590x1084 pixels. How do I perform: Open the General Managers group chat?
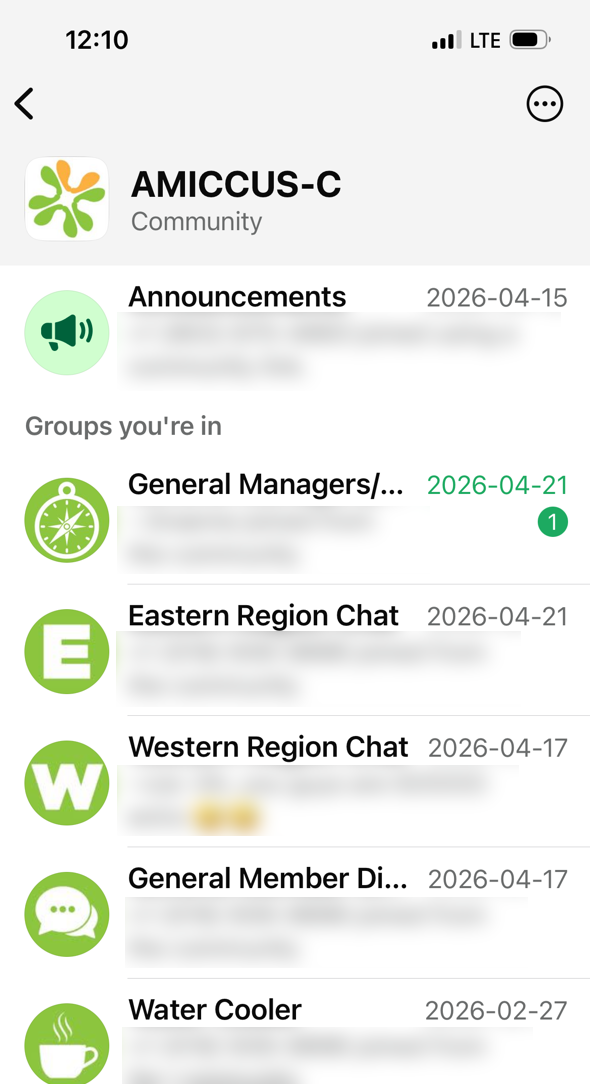tap(295, 519)
